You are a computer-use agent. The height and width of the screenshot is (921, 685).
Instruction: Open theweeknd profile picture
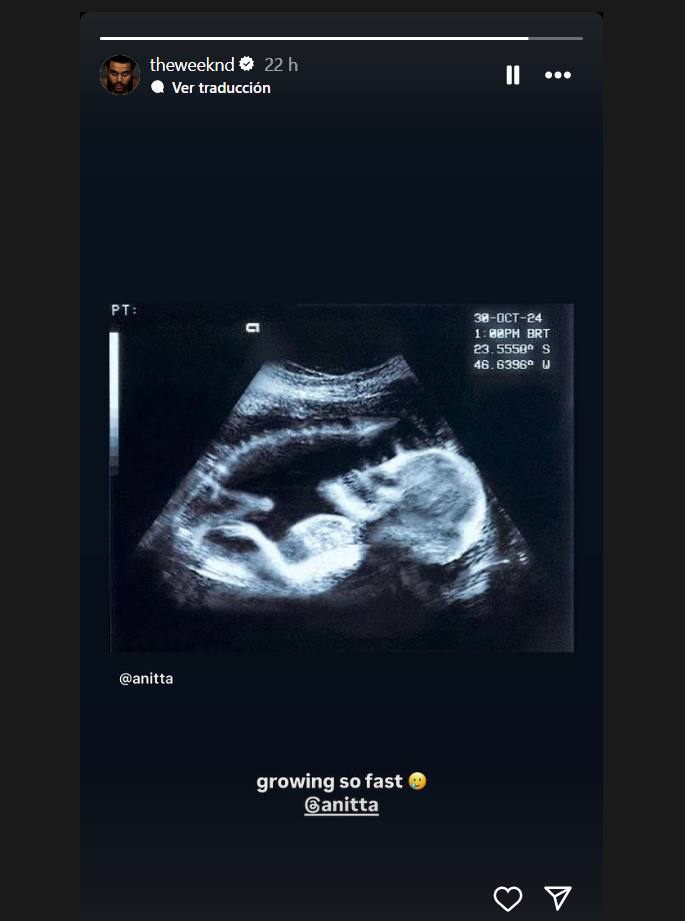120,75
